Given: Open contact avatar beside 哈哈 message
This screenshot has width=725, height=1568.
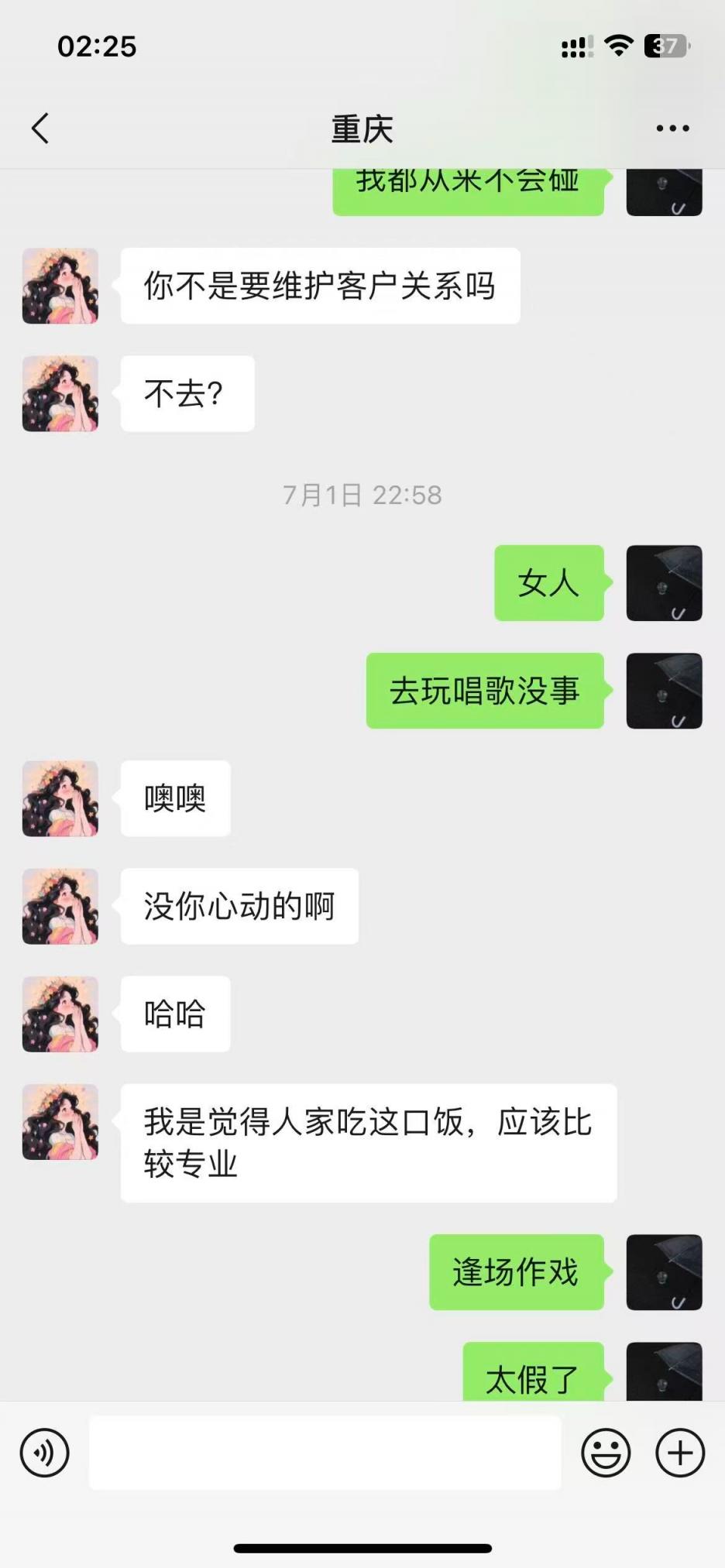Looking at the screenshot, I should coord(60,1014).
